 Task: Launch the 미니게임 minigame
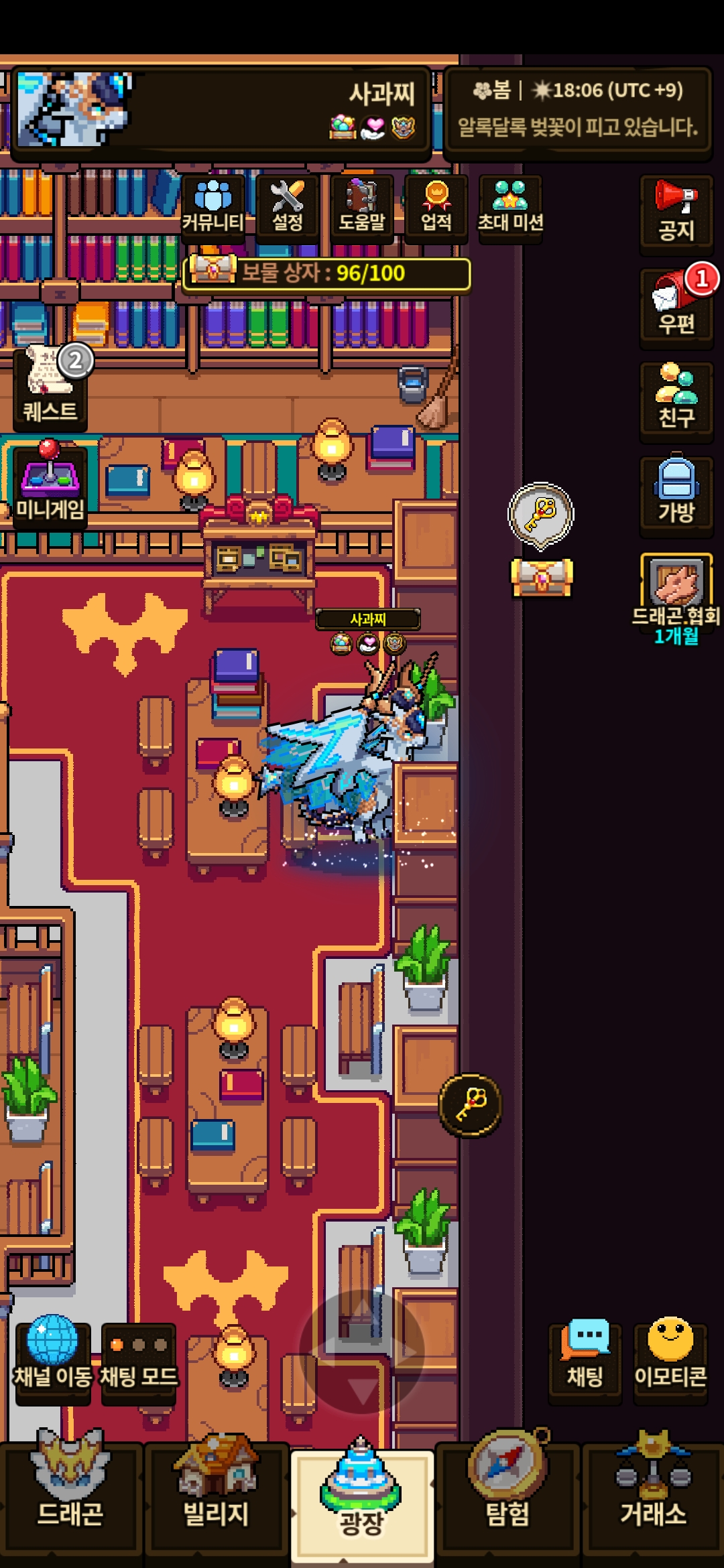[50, 482]
